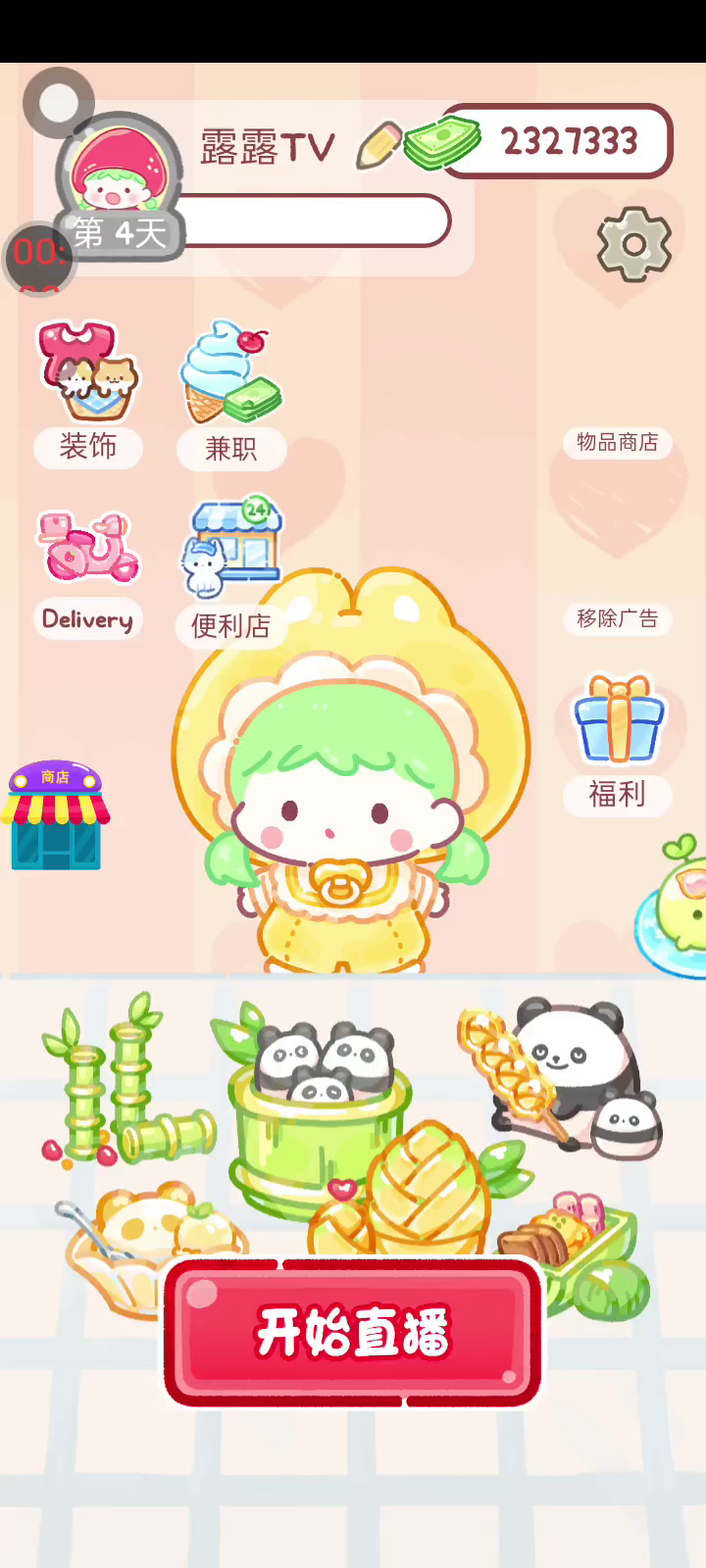The width and height of the screenshot is (706, 1568).
Task: Open the 商店 shop building icon
Action: (56, 815)
